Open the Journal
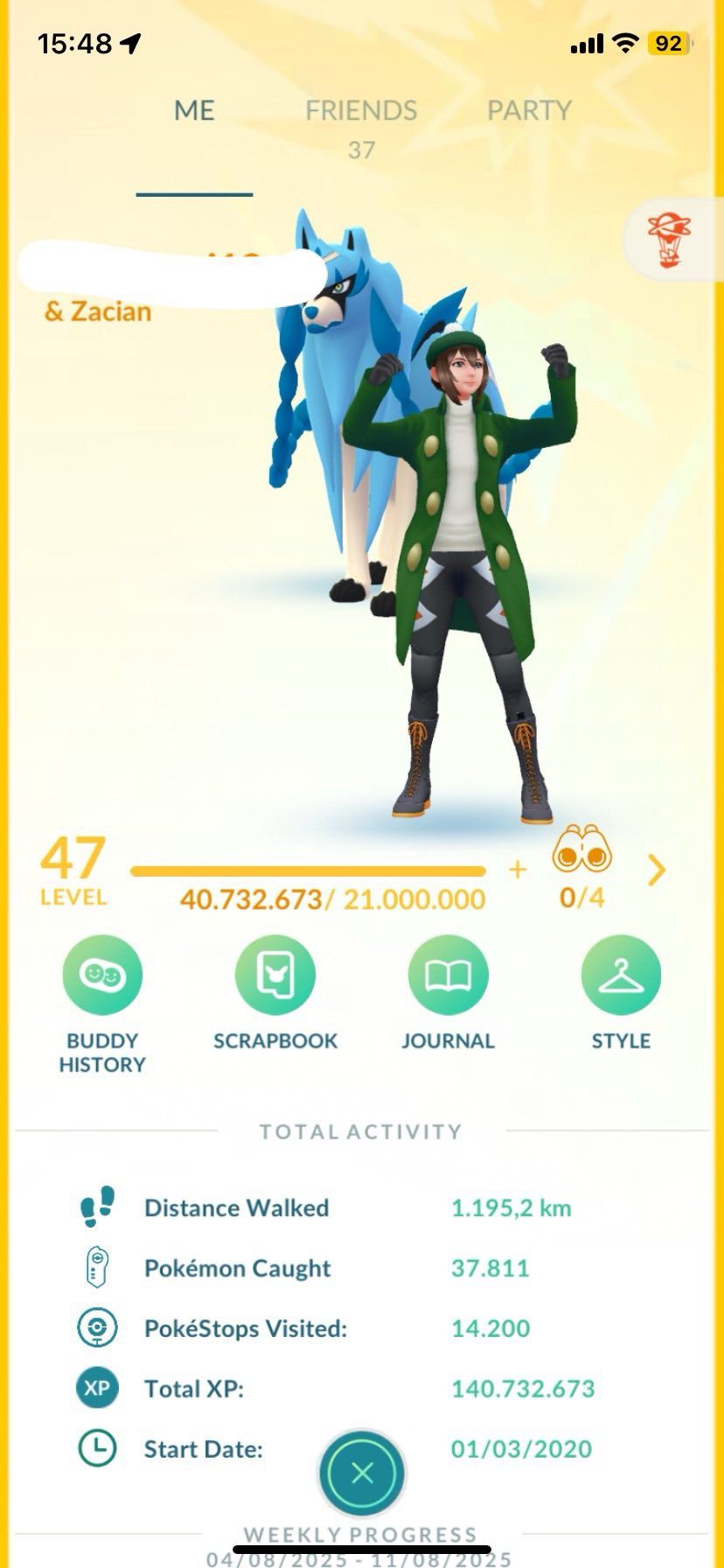Image resolution: width=724 pixels, height=1568 pixels. pos(448,976)
